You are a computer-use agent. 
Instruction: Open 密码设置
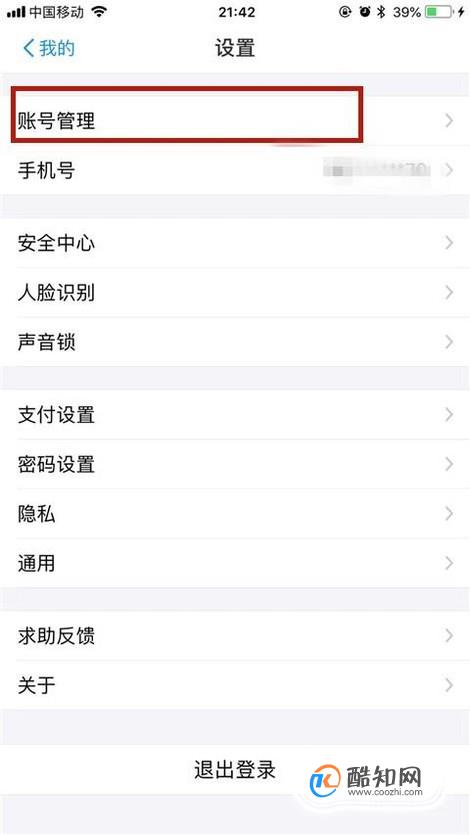point(235,464)
